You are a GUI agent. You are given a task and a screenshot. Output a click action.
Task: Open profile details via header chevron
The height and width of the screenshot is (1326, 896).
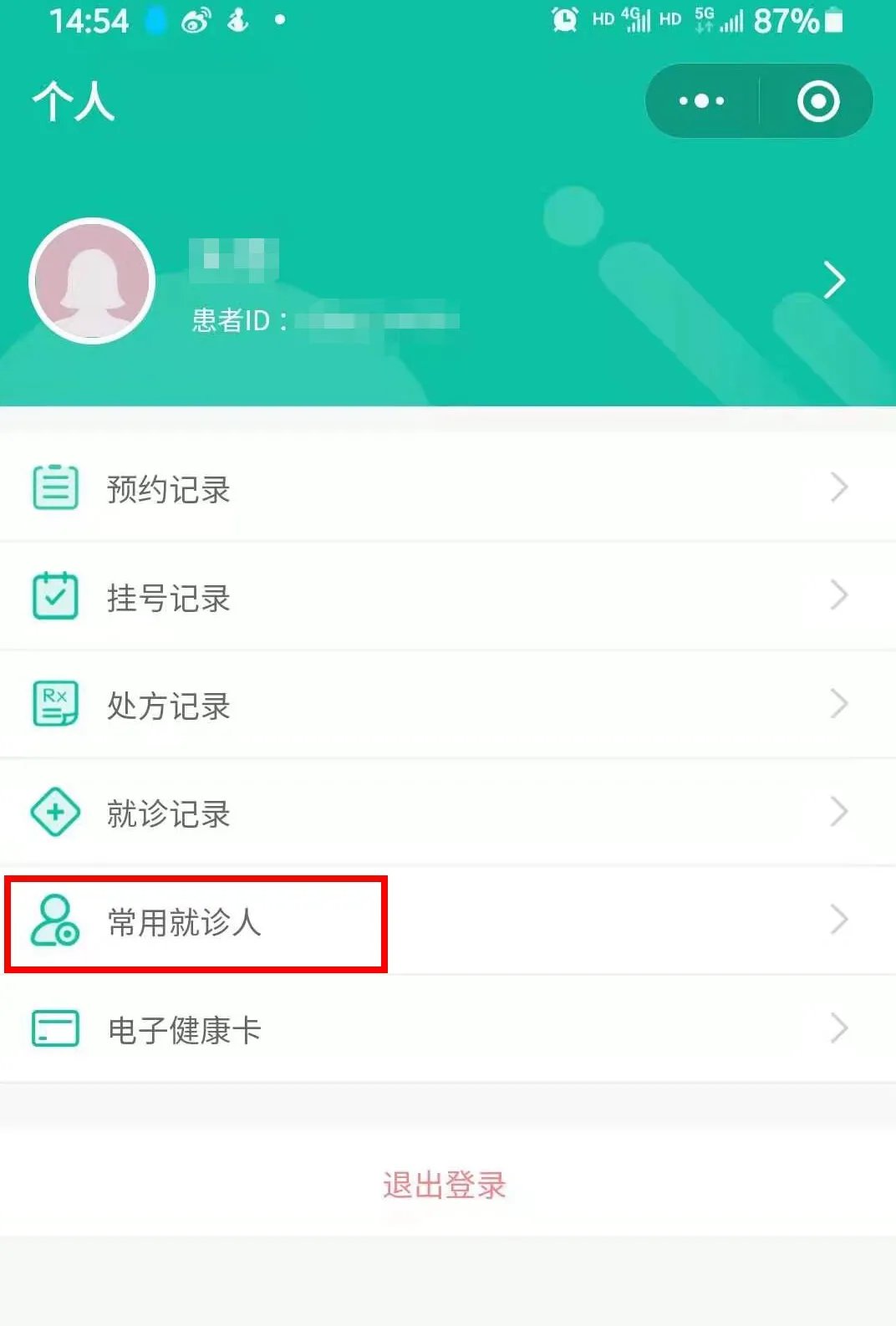point(833,280)
